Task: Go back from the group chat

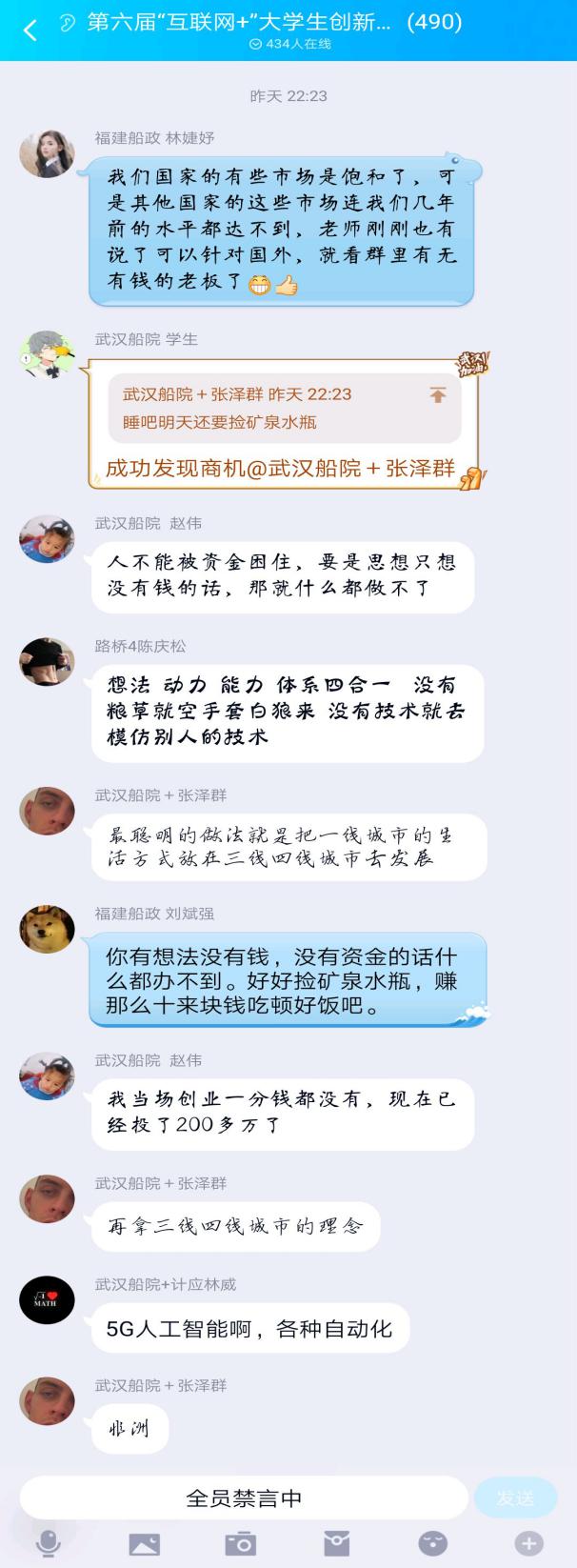Action: [x=30, y=30]
